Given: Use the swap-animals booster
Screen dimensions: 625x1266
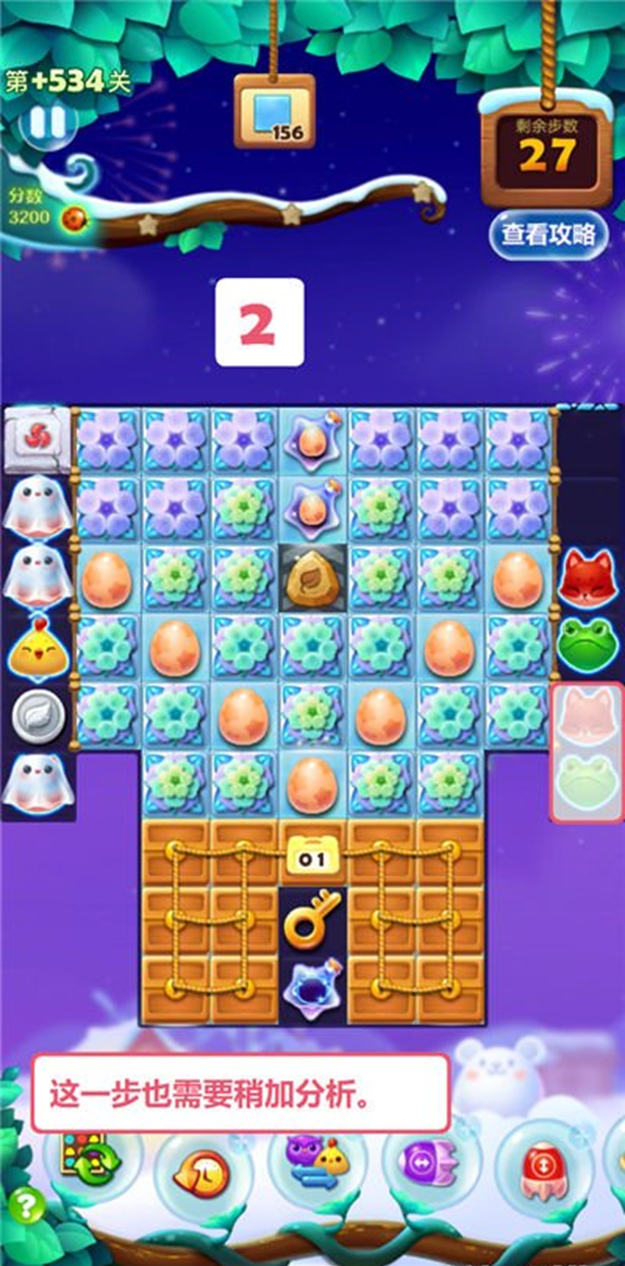Looking at the screenshot, I should [318, 1162].
